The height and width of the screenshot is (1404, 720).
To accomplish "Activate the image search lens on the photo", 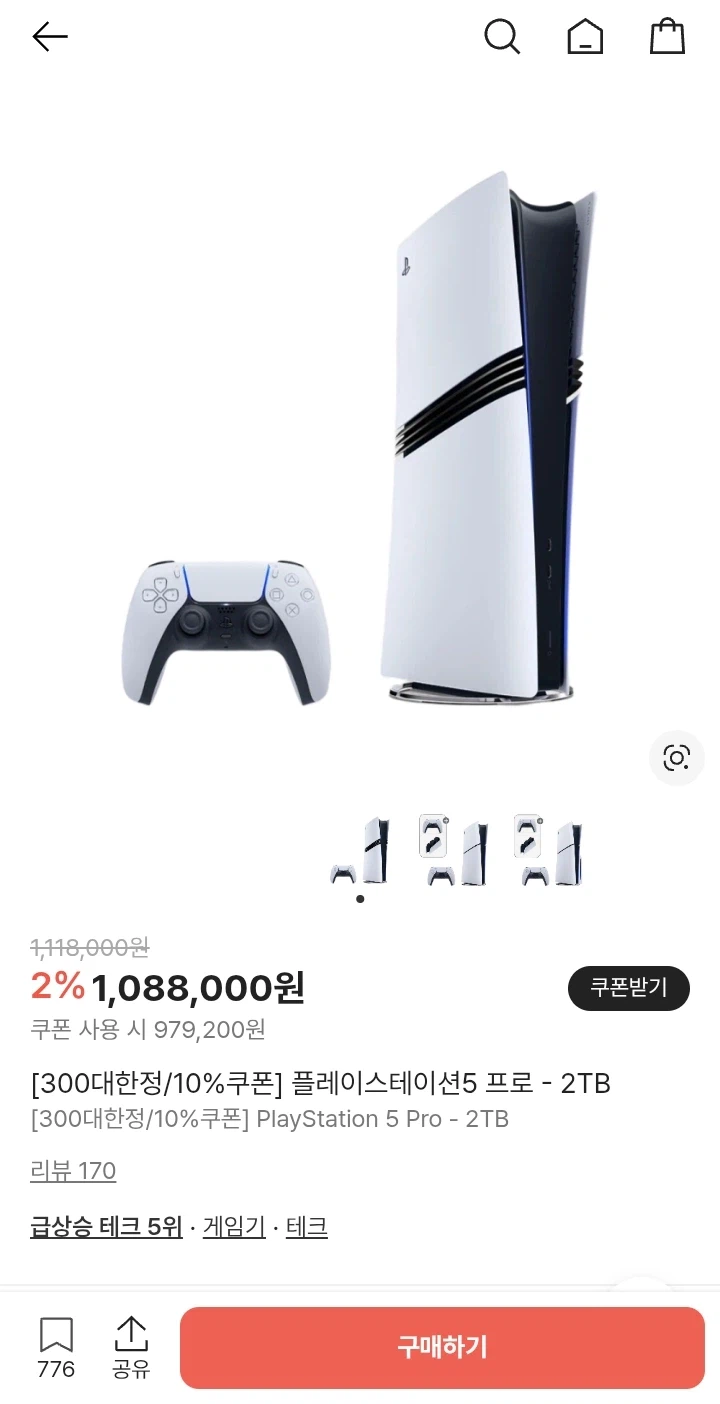I will coord(677,758).
